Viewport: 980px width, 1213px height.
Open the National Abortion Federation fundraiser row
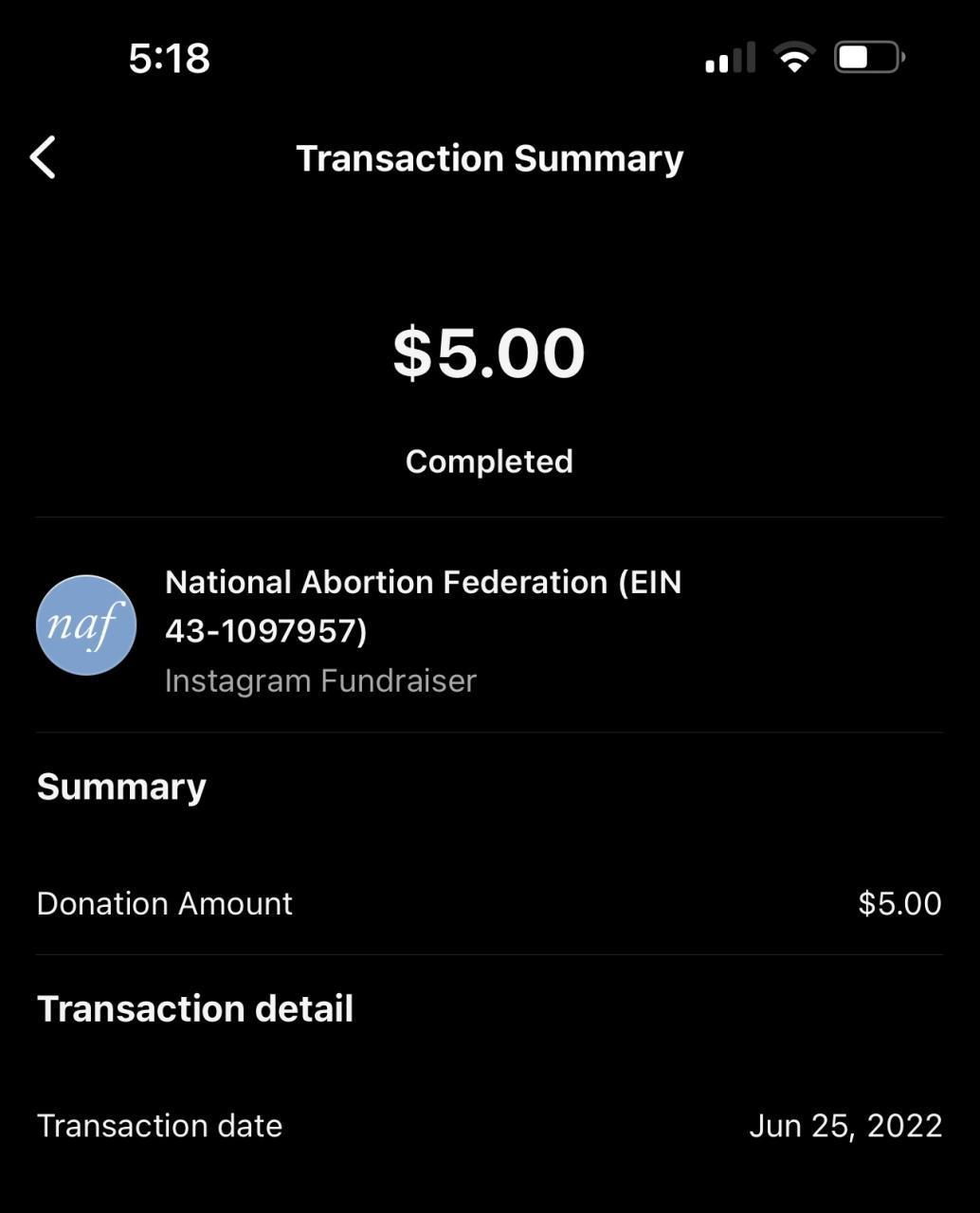pyautogui.click(x=423, y=626)
